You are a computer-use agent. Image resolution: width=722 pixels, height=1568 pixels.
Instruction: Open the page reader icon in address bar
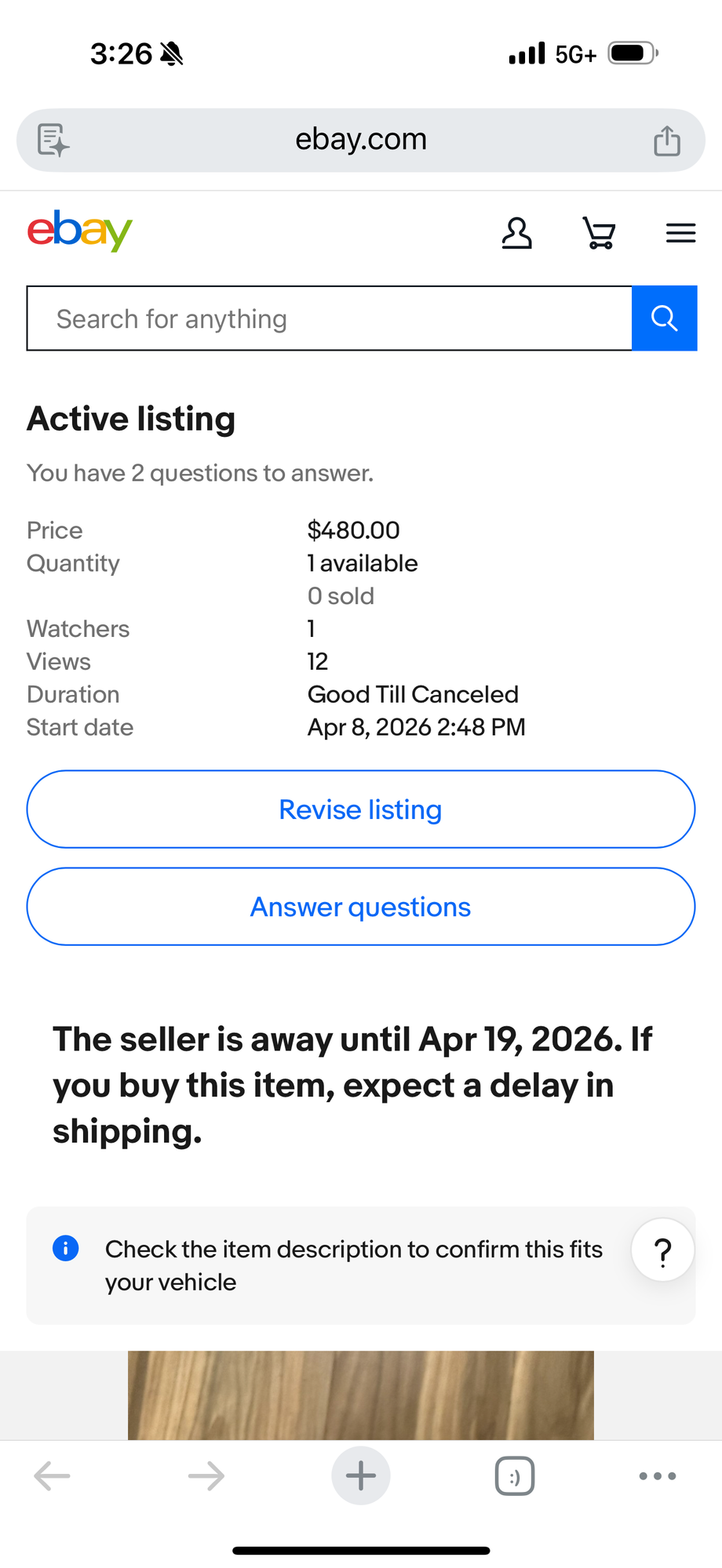click(53, 141)
